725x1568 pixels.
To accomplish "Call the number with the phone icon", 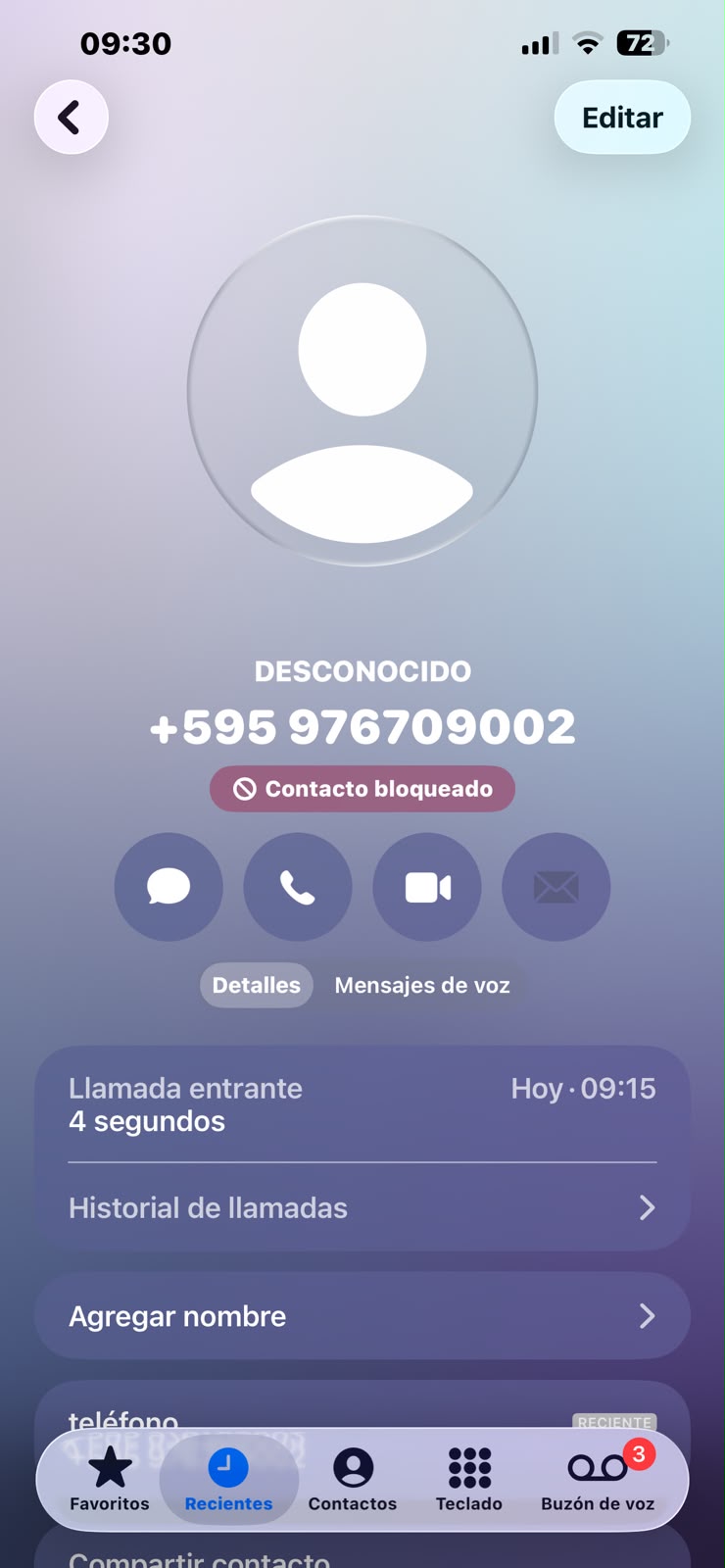I will tap(298, 887).
